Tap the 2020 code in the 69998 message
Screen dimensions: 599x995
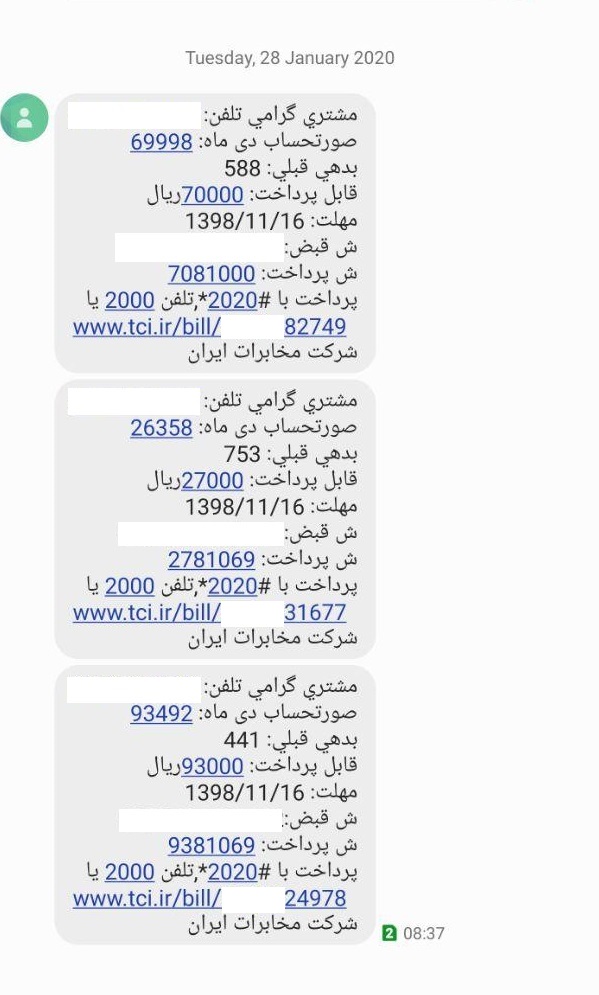(x=232, y=301)
